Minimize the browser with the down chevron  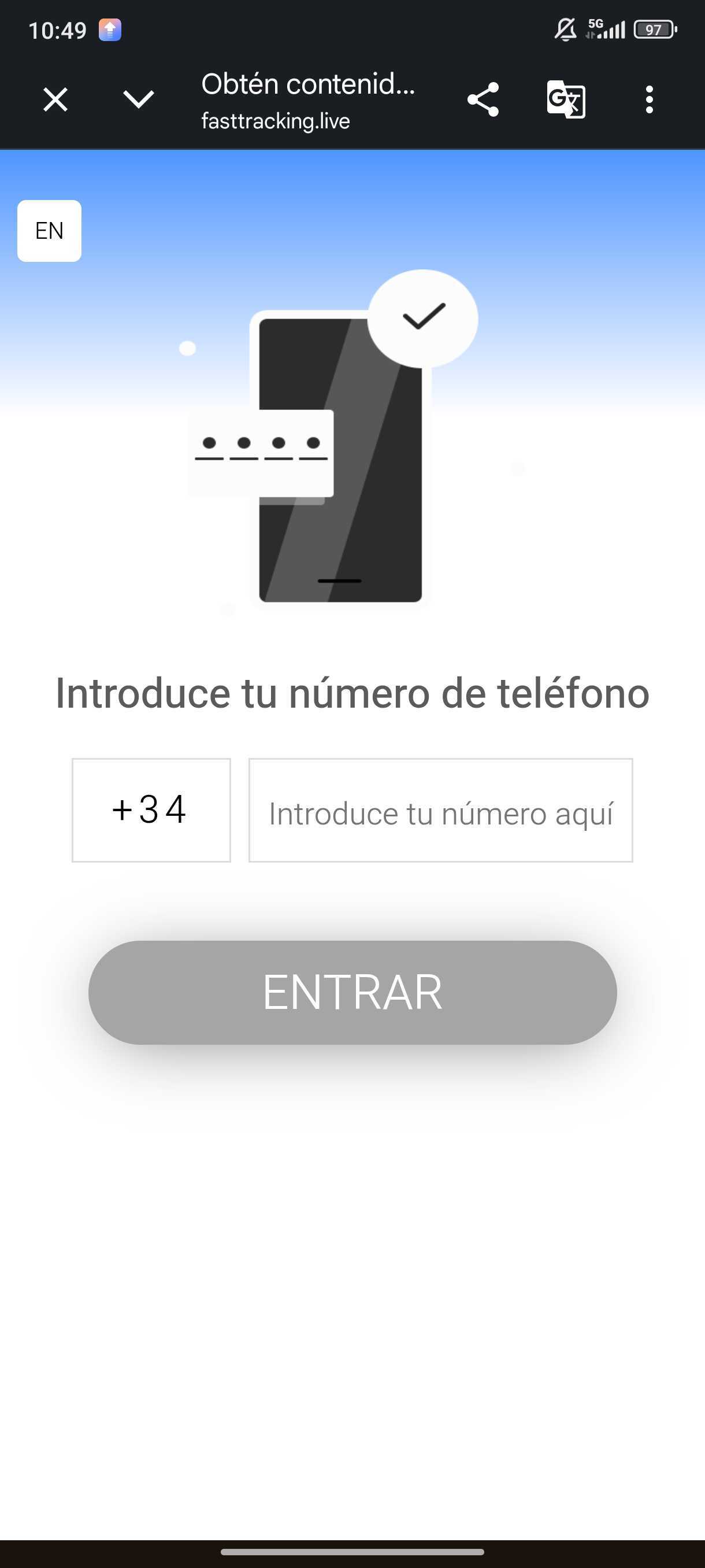coord(138,99)
